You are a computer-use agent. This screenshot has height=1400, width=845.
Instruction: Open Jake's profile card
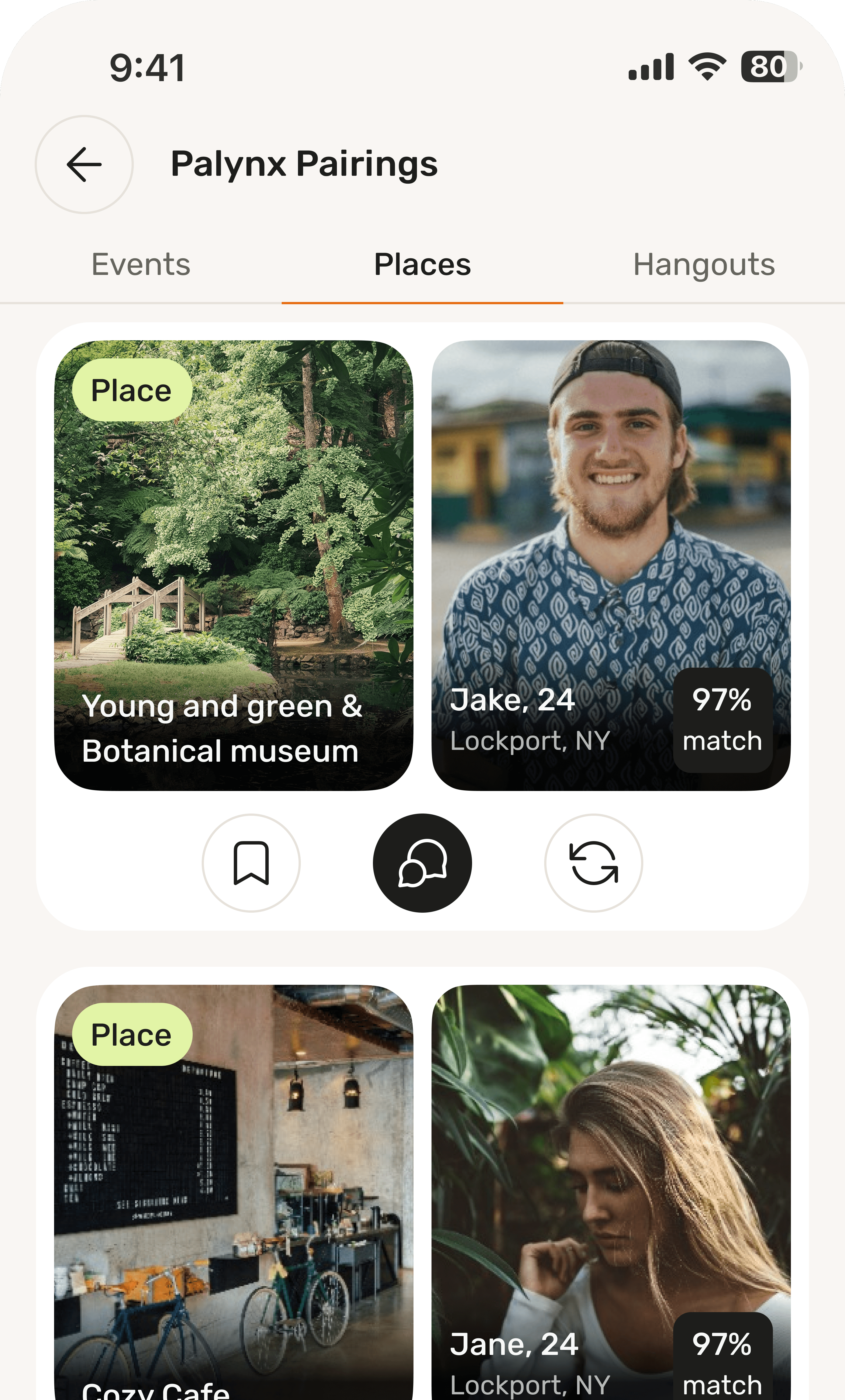click(x=611, y=565)
